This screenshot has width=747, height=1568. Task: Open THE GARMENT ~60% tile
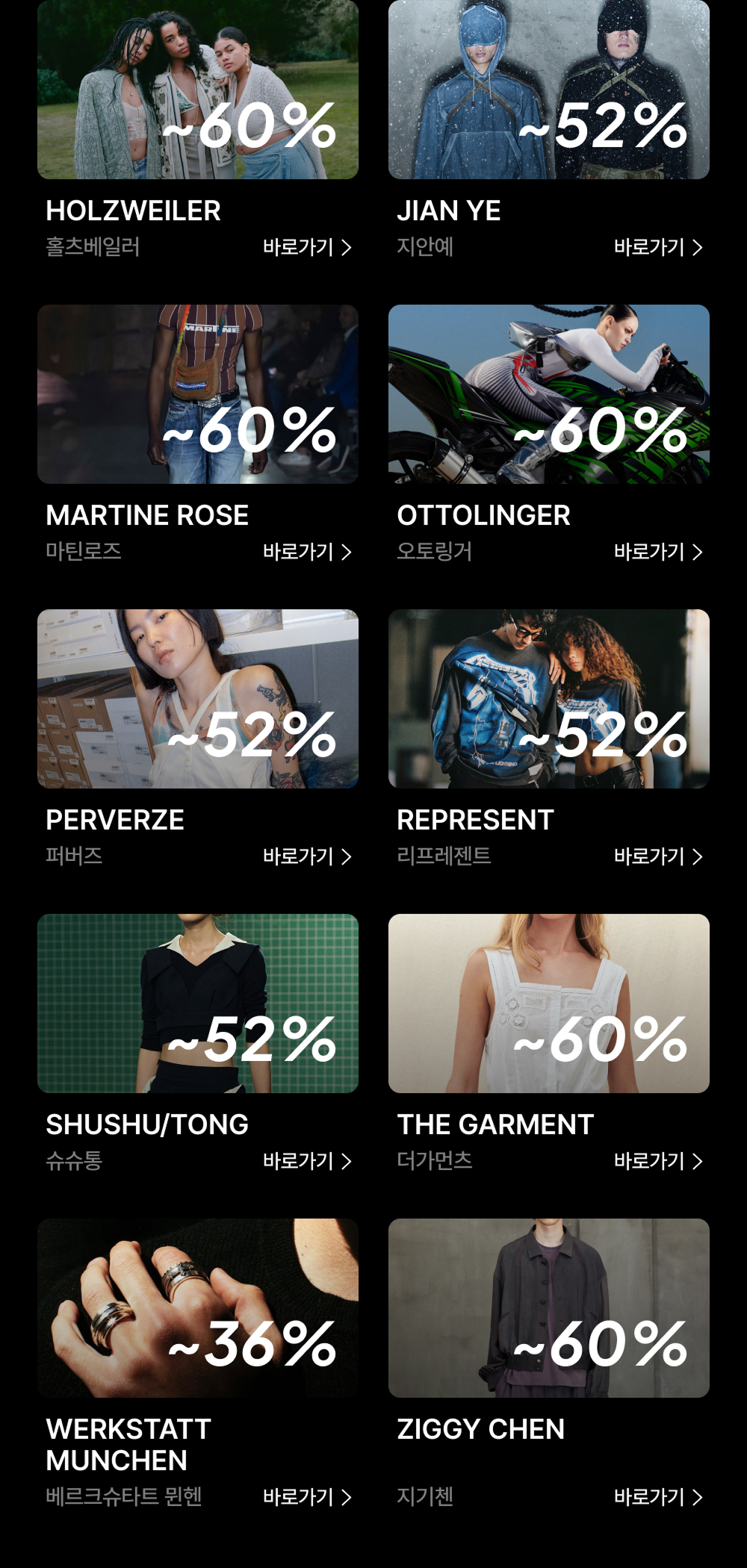point(549,1004)
